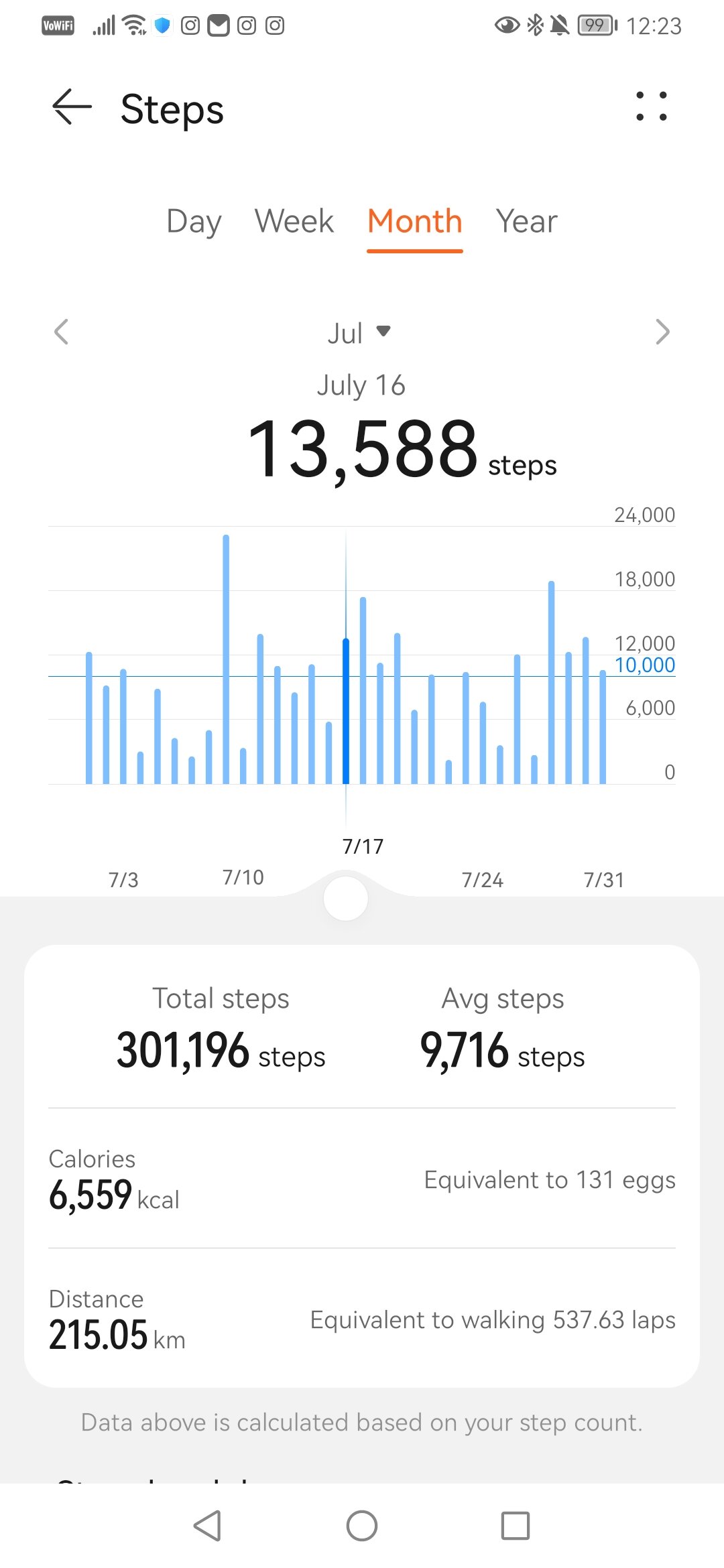
Task: Show the previous month's steps
Action: 61,332
